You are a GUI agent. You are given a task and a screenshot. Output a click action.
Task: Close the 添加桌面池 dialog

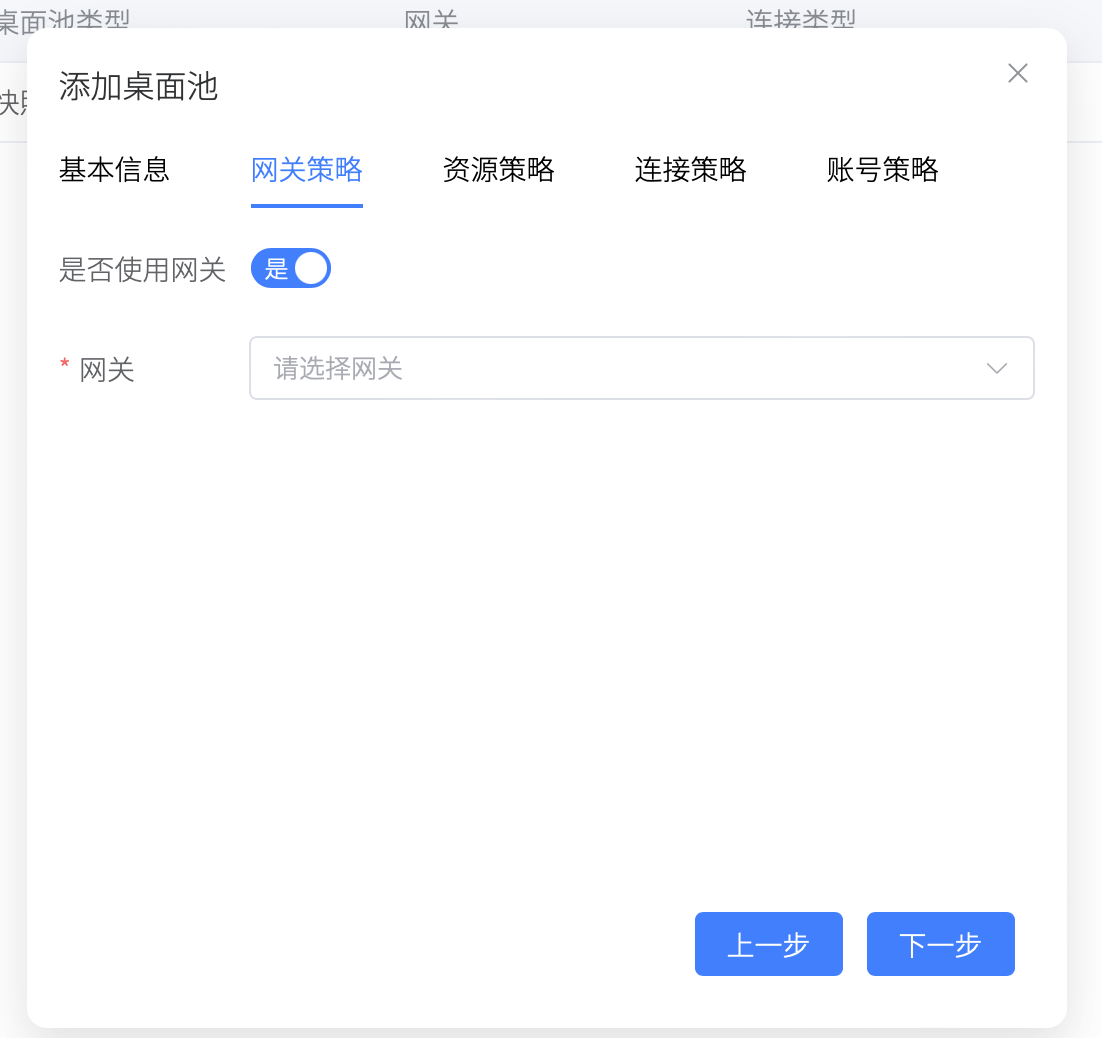[1017, 73]
